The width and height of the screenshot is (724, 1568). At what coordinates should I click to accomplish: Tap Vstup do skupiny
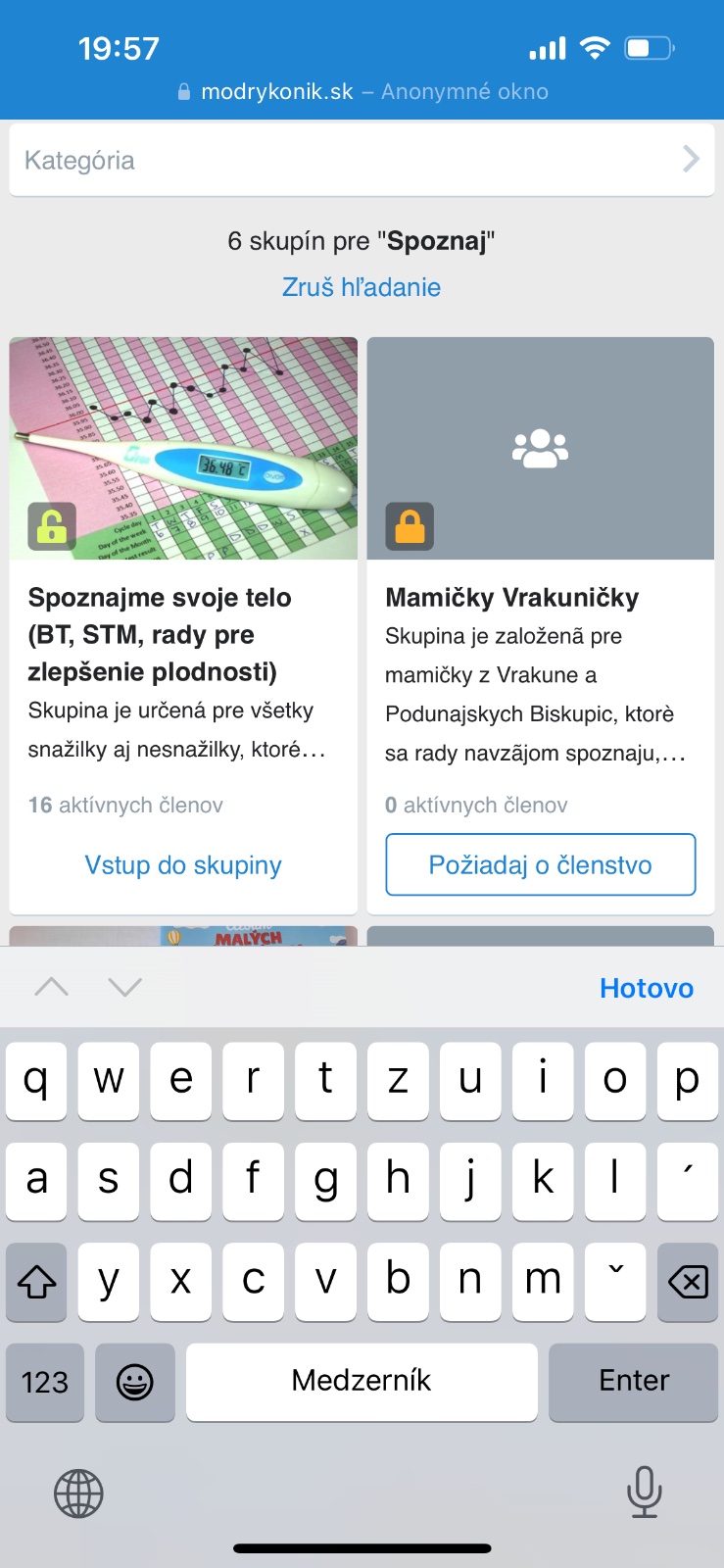coord(183,865)
